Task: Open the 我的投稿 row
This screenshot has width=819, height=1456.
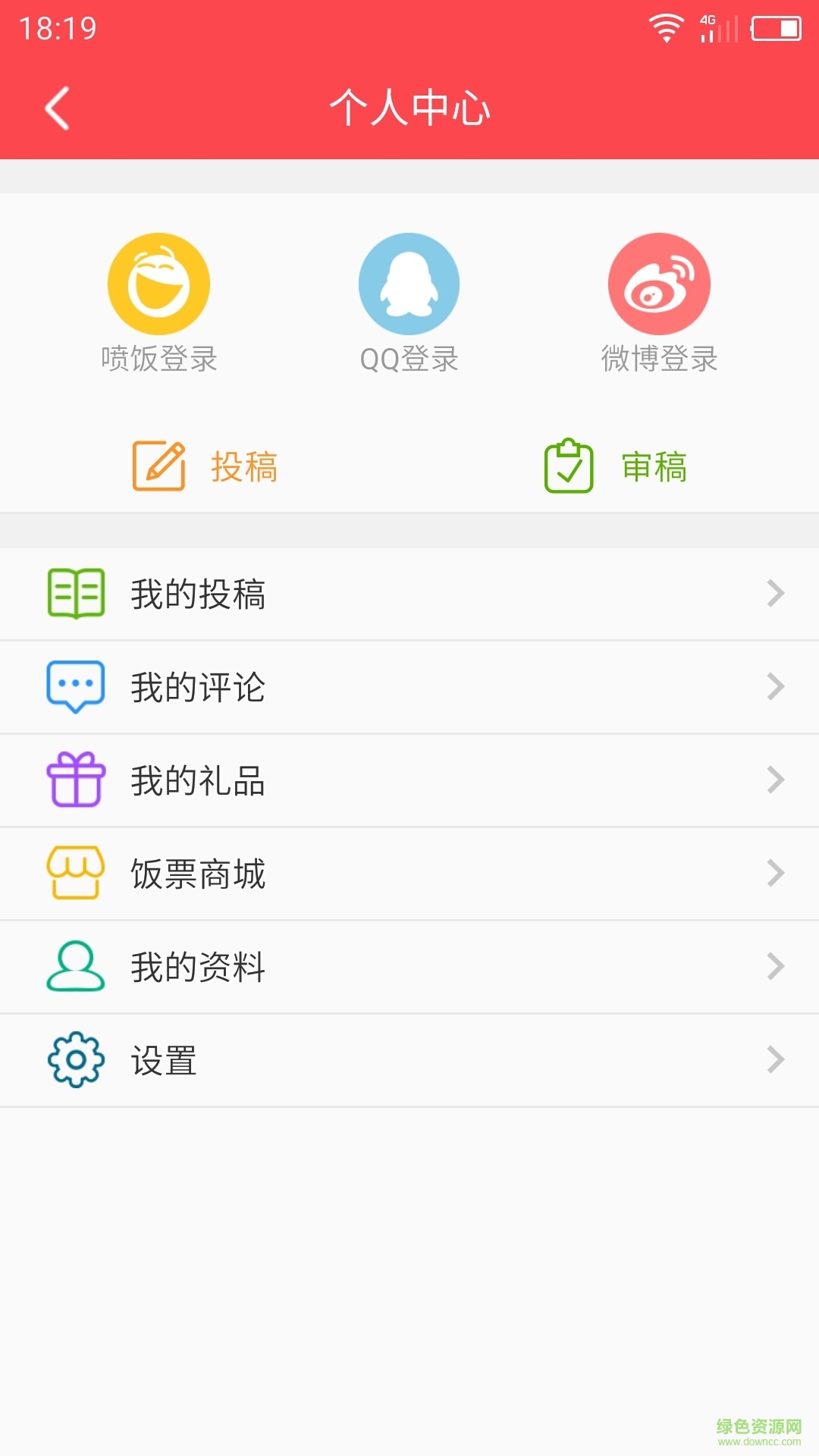Action: pos(409,594)
